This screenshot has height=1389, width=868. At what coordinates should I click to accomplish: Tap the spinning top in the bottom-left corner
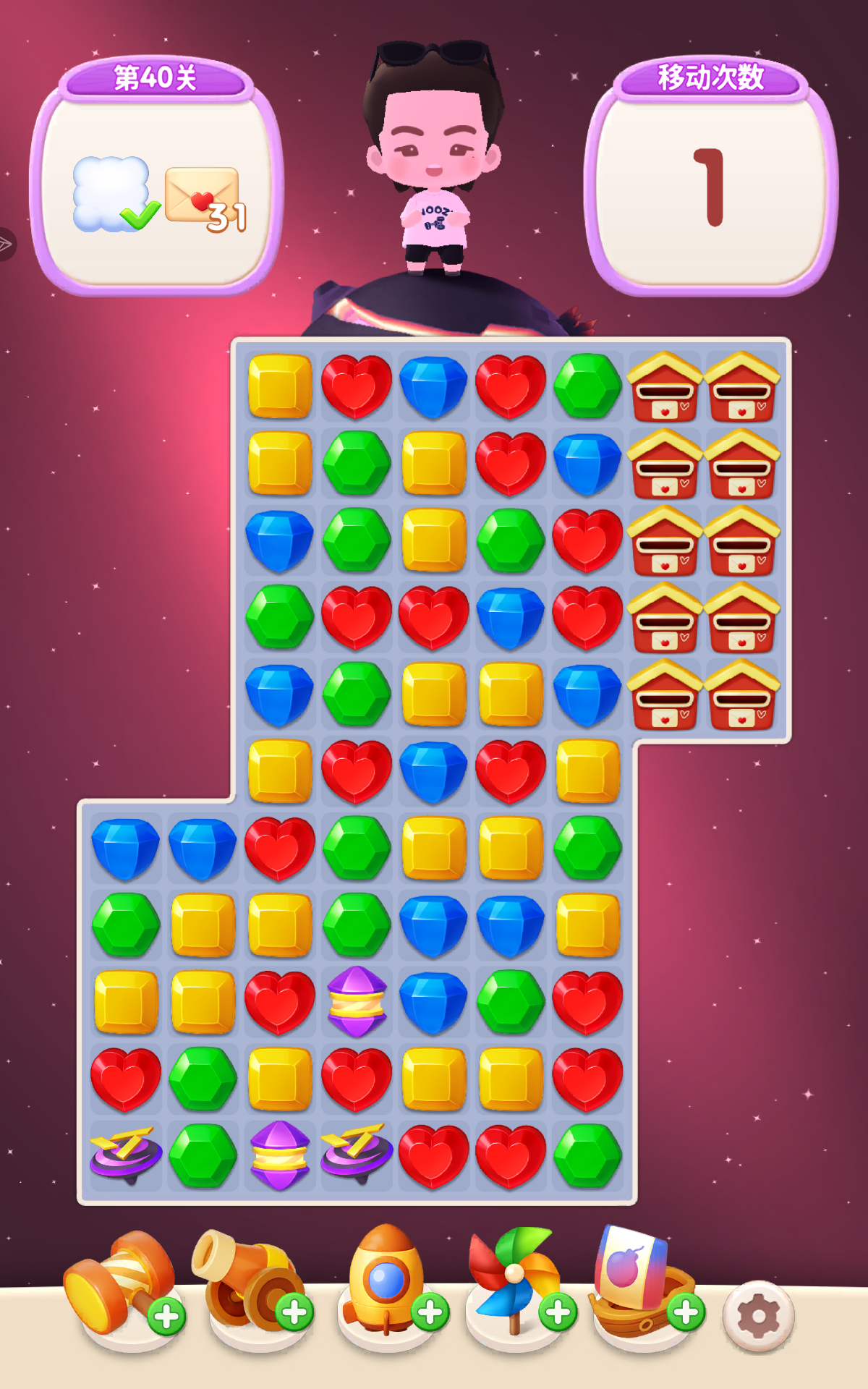pyautogui.click(x=126, y=1155)
